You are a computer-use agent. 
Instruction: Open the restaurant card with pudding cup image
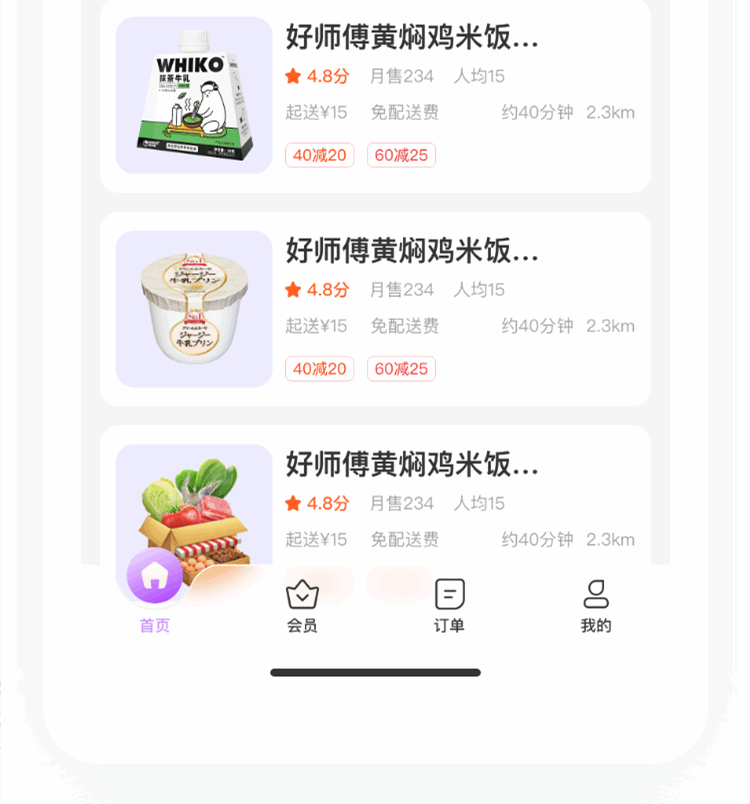[x=375, y=309]
